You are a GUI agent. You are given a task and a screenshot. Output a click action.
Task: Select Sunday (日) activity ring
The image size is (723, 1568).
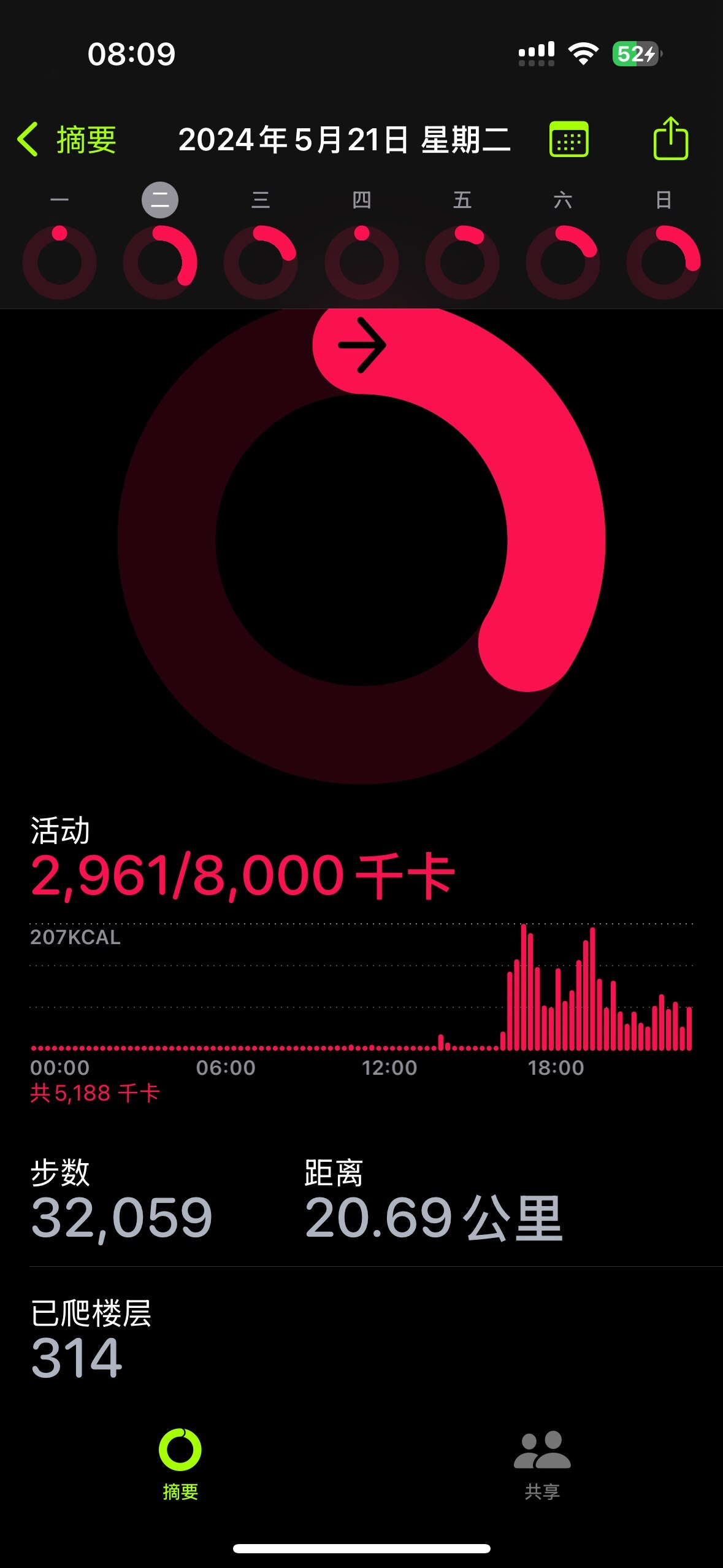tap(664, 262)
